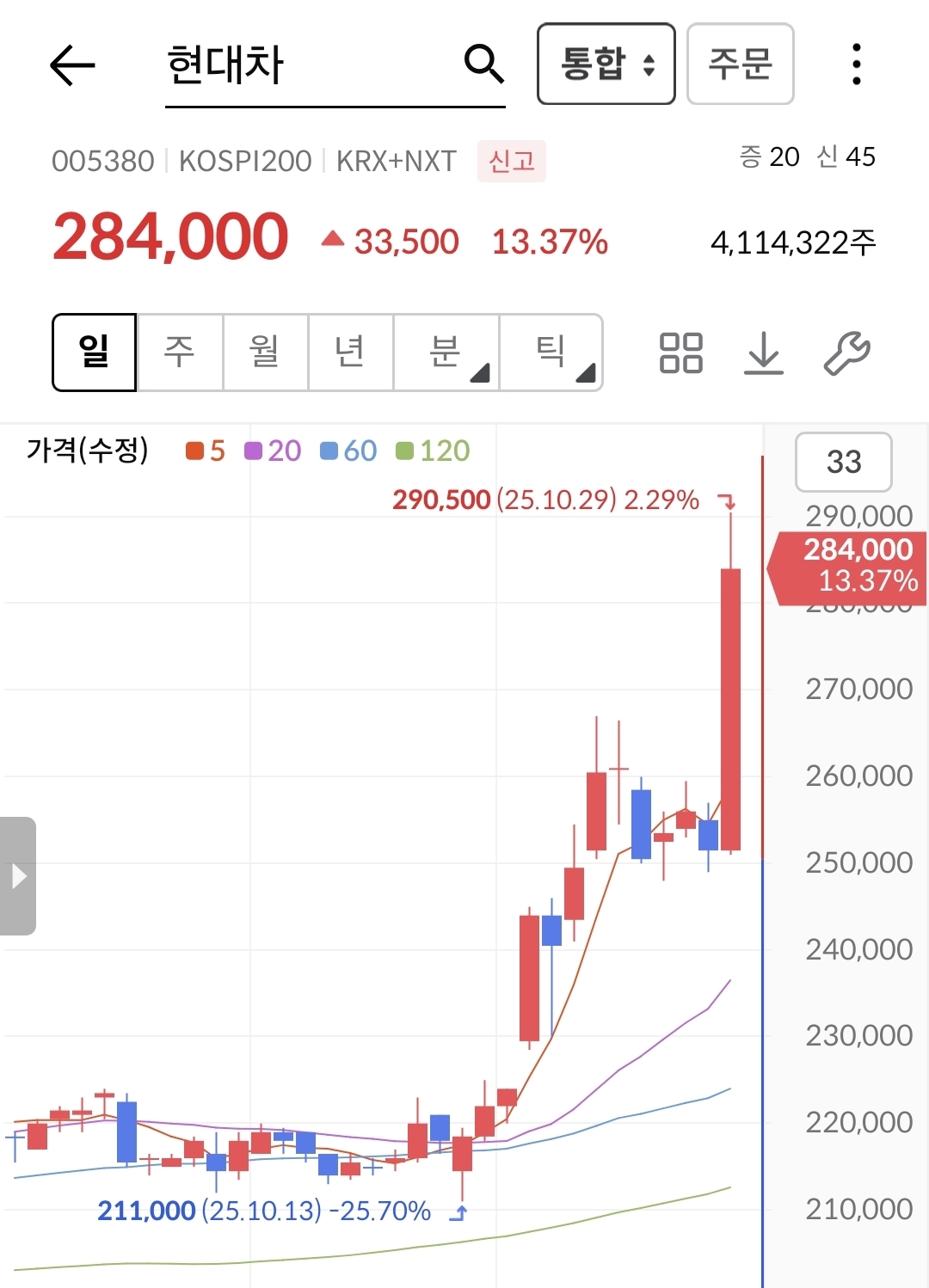Image resolution: width=929 pixels, height=1288 pixels.
Task: Open the 분 minute interval options
Action: pyautogui.click(x=446, y=352)
